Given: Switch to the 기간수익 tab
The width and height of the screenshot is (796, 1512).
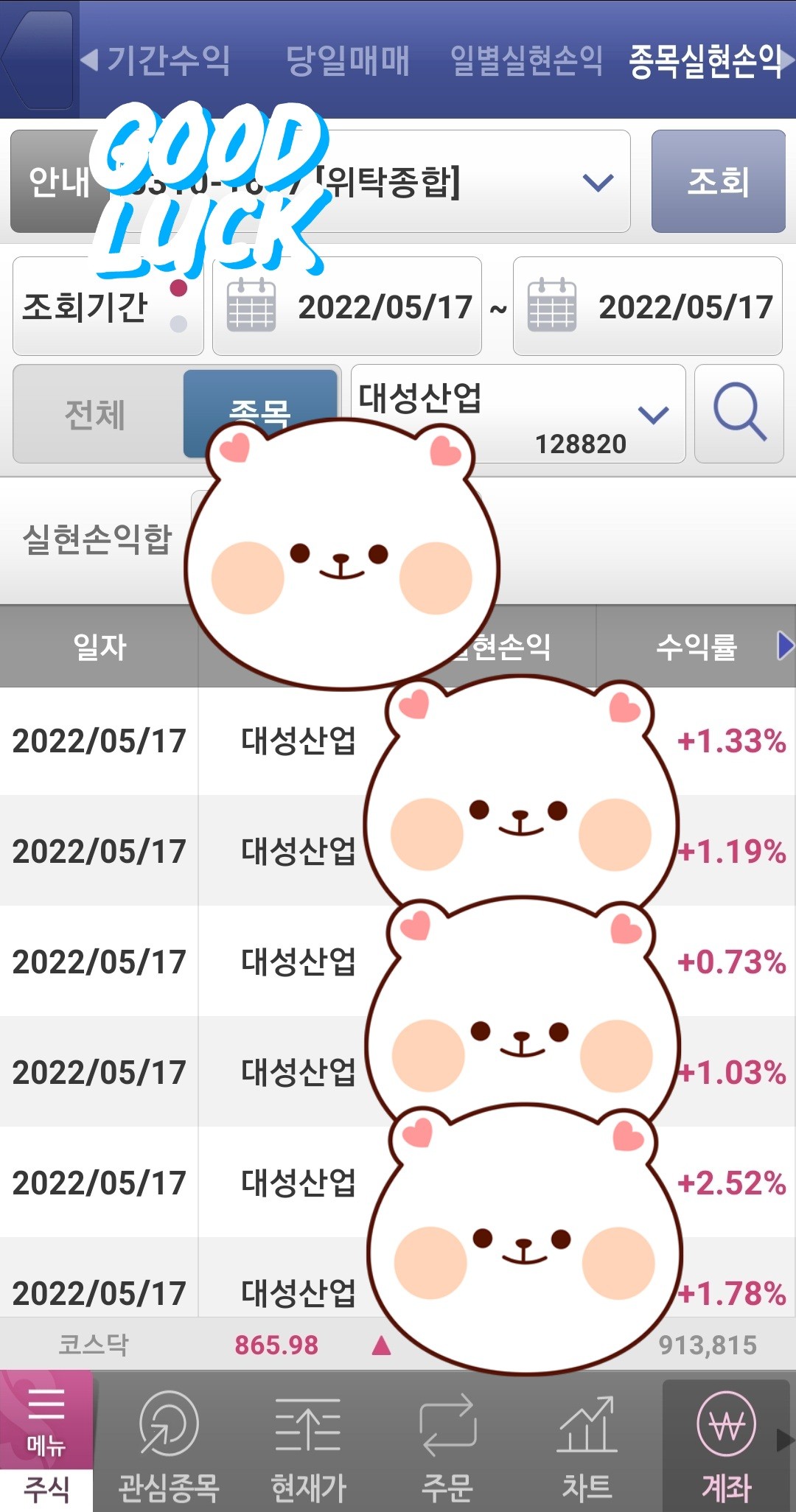Looking at the screenshot, I should 168,60.
